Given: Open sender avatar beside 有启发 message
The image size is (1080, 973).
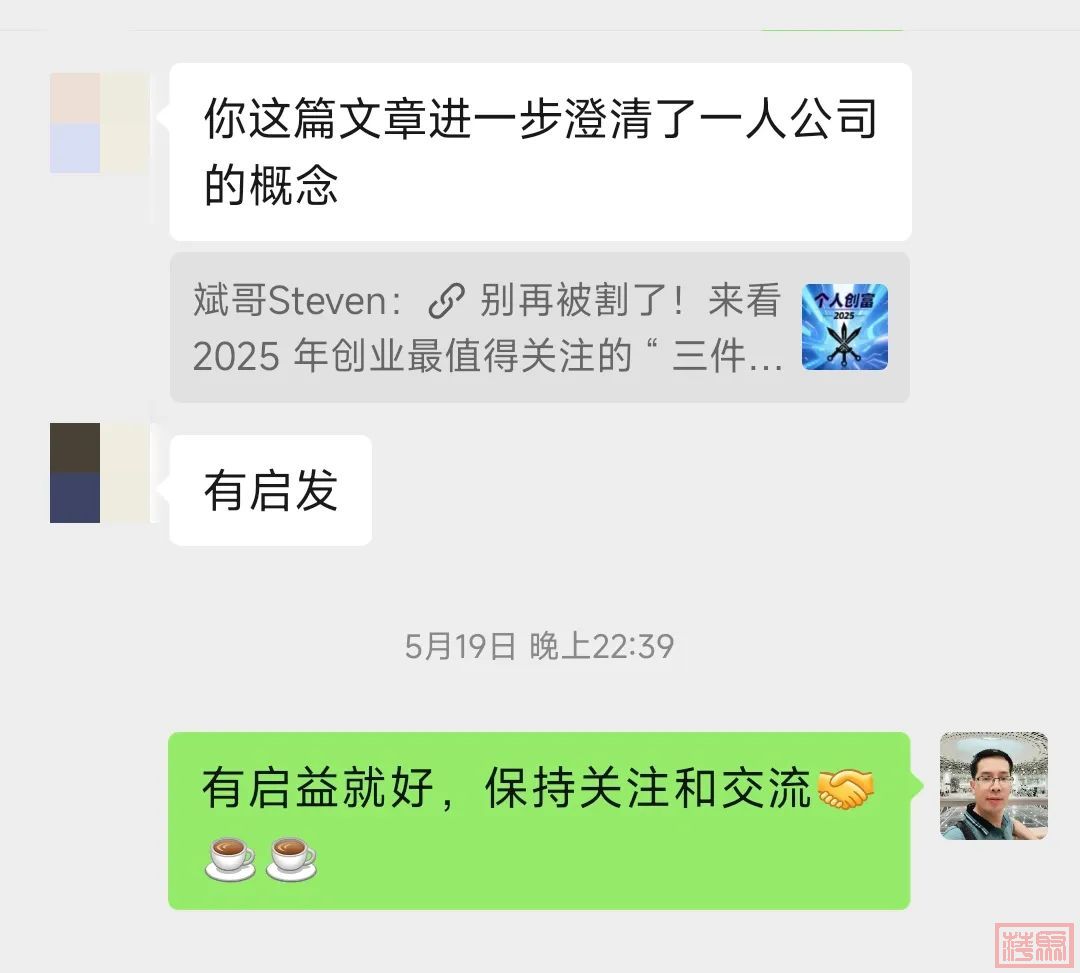Looking at the screenshot, I should click(x=99, y=472).
